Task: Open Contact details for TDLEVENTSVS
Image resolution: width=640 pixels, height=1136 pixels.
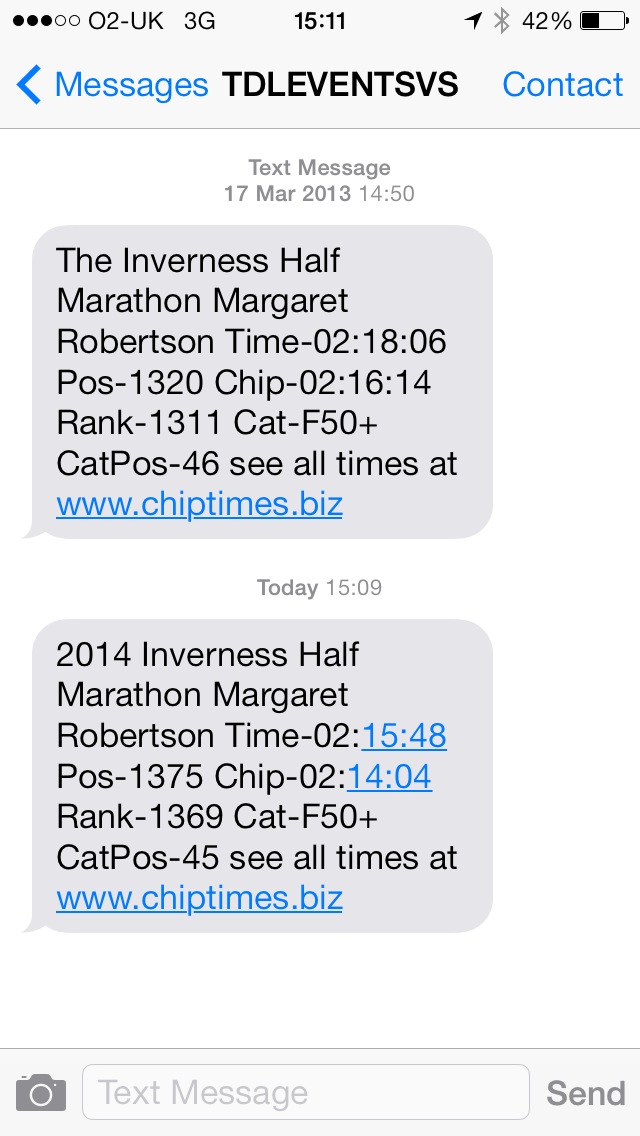Action: pos(562,85)
